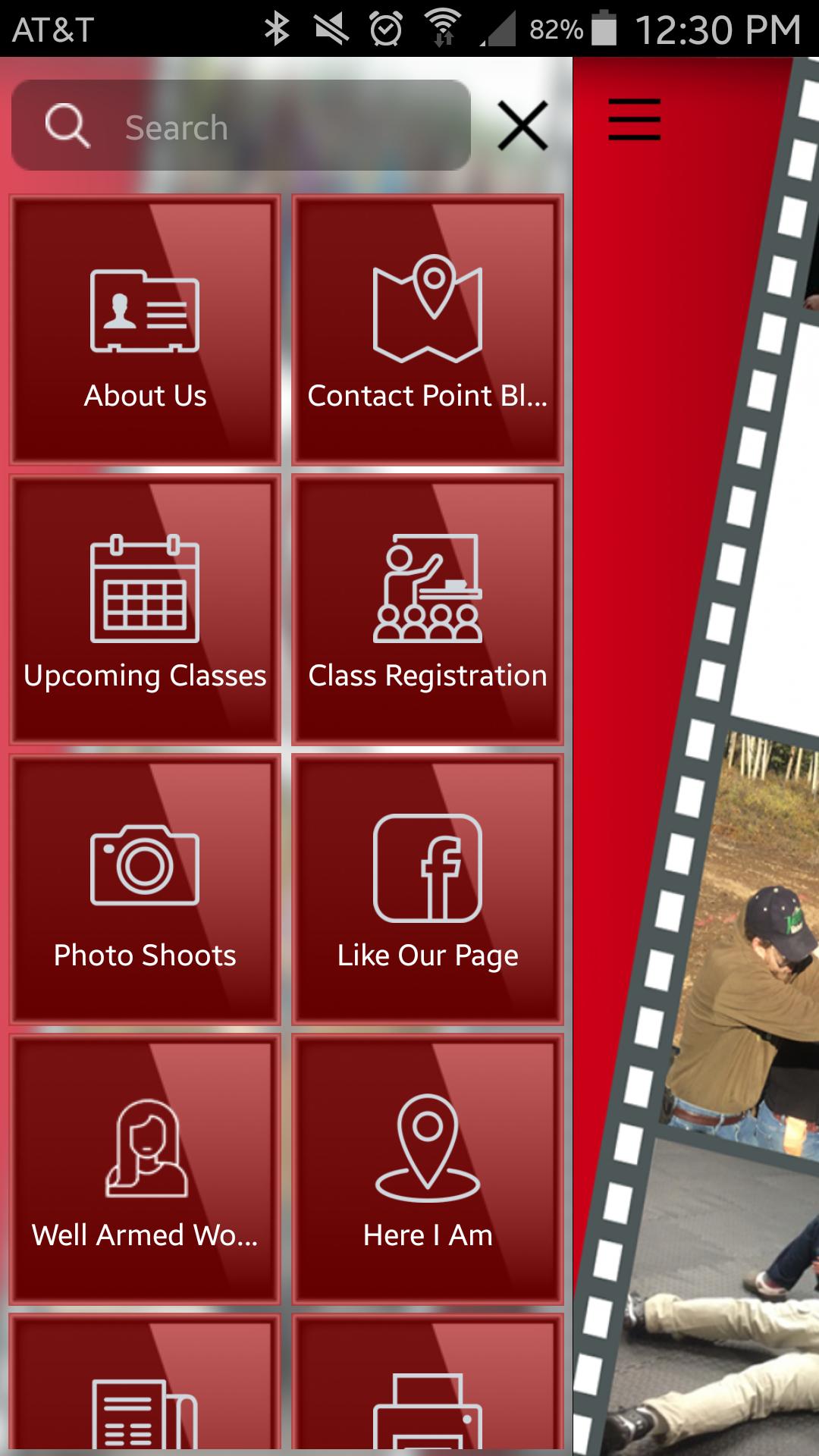View Upcoming Classes
819x1456 pixels.
pos(145,610)
